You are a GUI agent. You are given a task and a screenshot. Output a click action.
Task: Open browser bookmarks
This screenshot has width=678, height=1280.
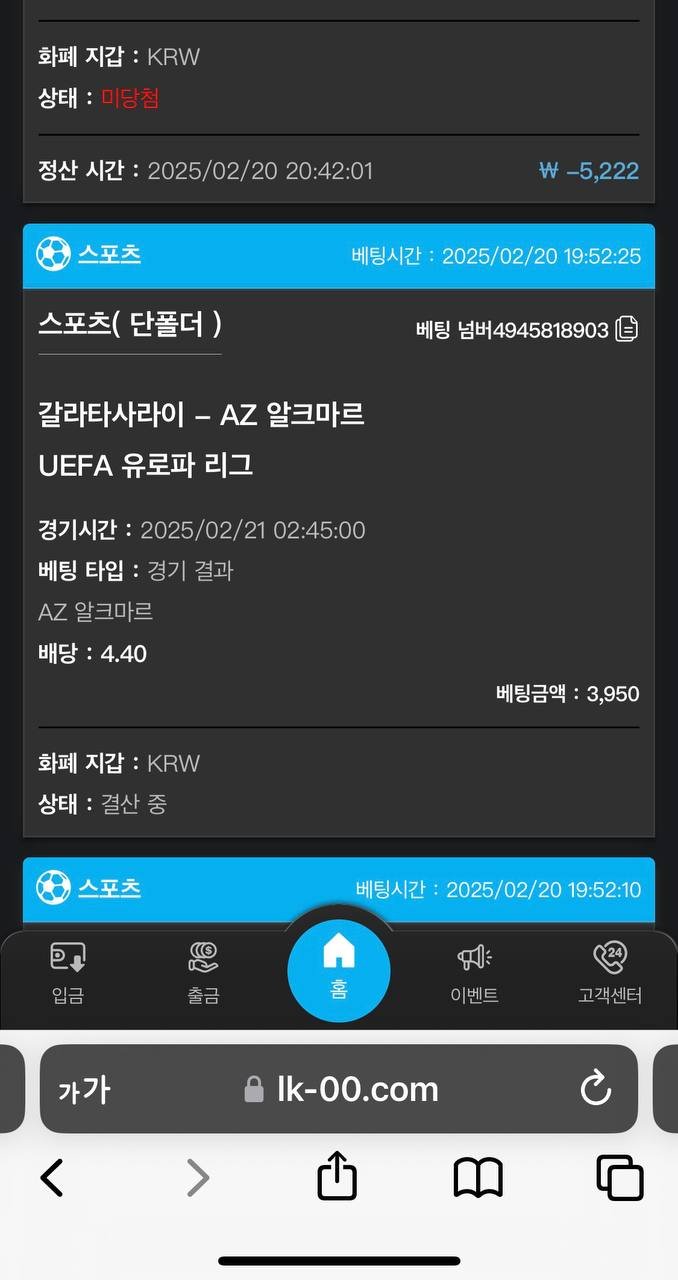478,1178
